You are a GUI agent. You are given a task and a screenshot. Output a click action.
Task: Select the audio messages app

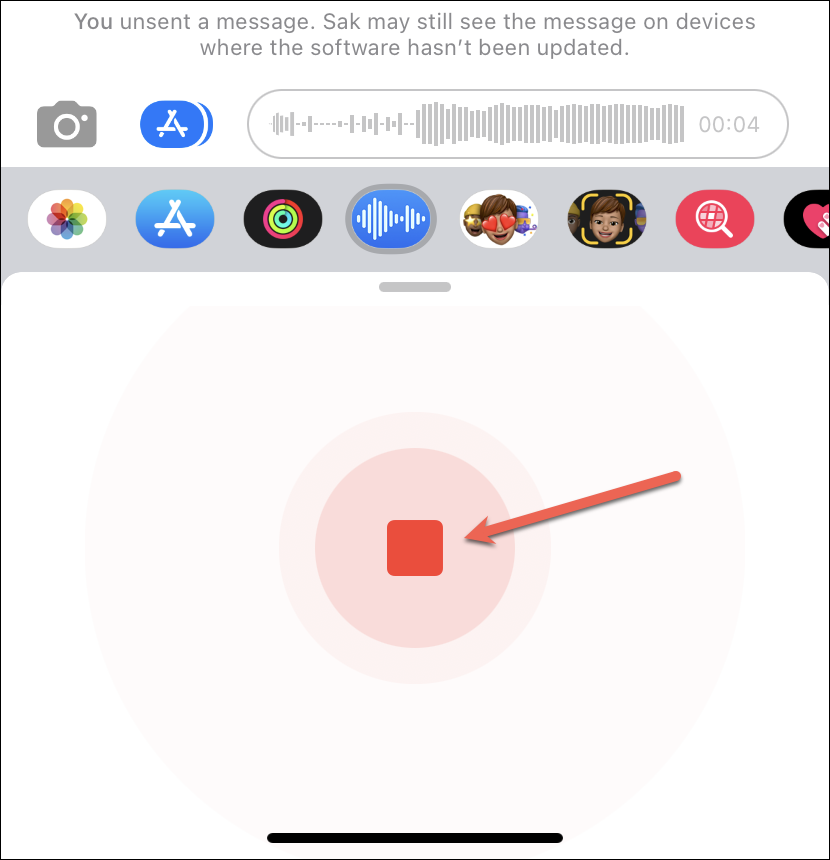pyautogui.click(x=391, y=218)
